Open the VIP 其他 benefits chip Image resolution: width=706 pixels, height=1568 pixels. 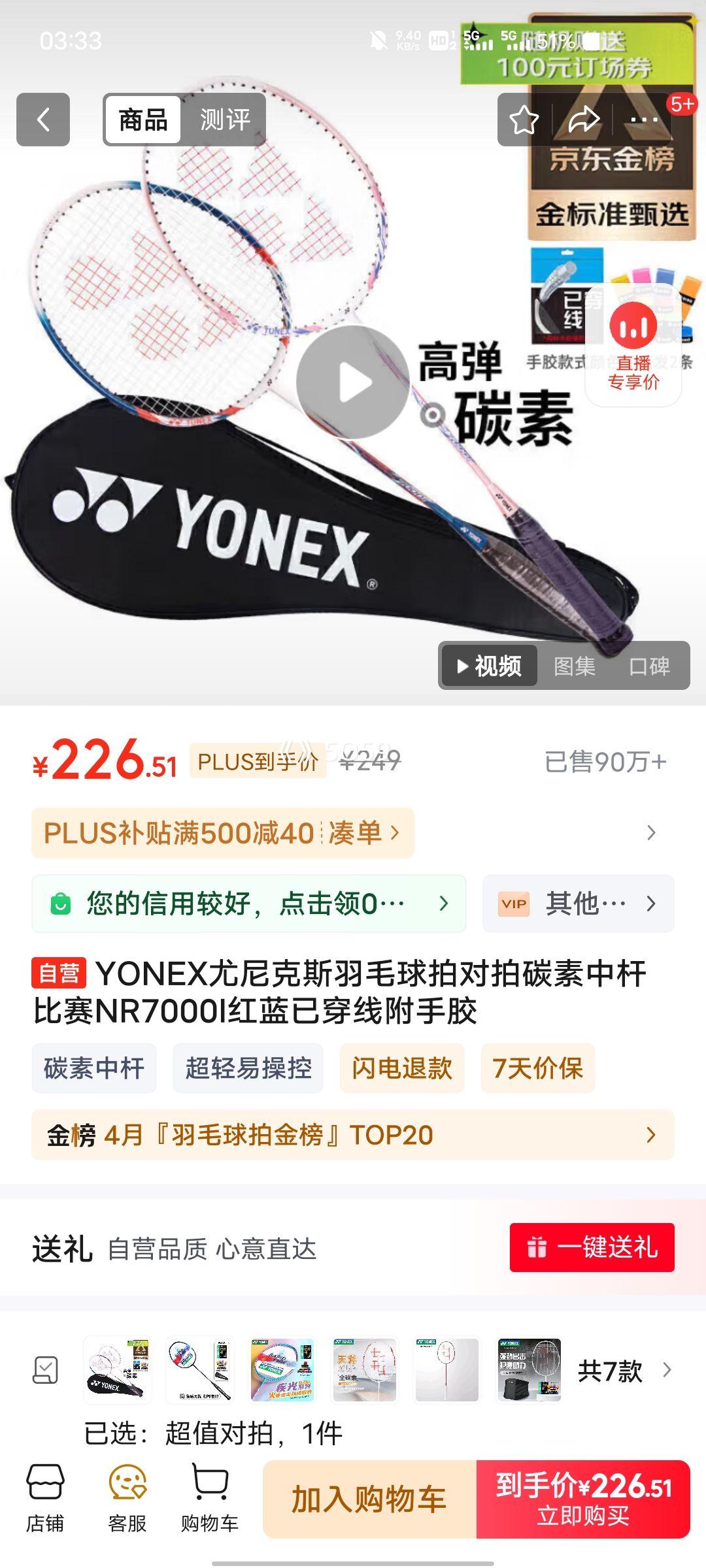pyautogui.click(x=578, y=904)
